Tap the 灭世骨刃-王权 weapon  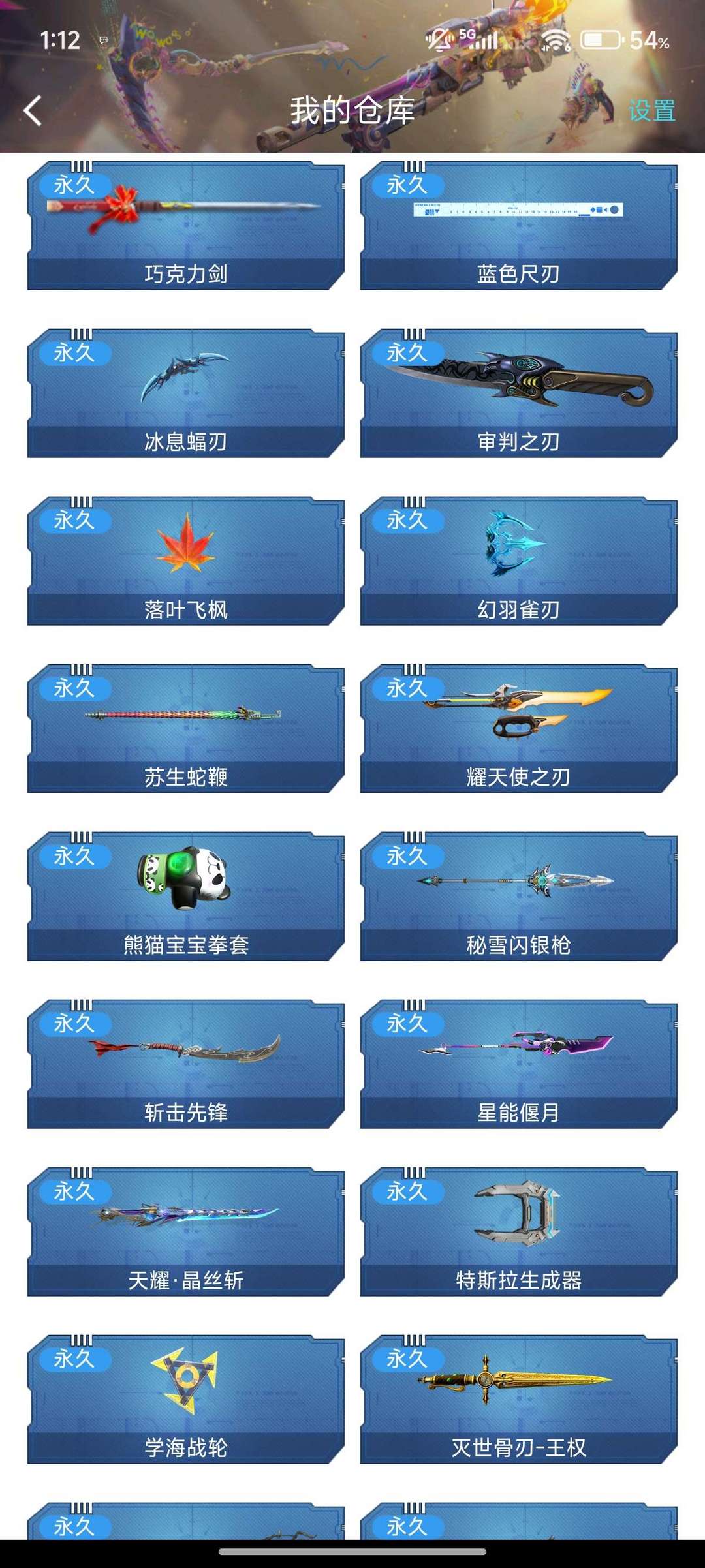[x=518, y=1400]
